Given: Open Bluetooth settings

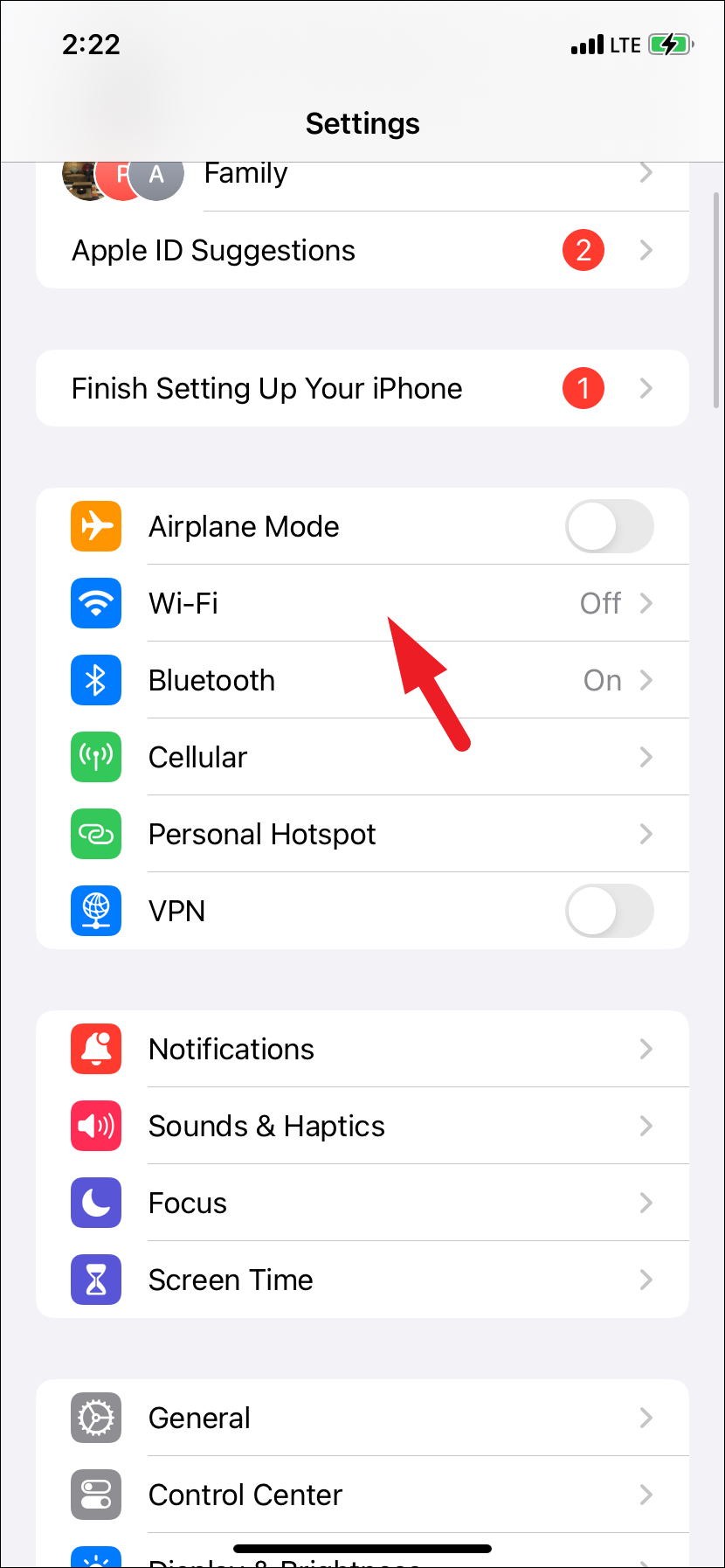Looking at the screenshot, I should coord(362,680).
